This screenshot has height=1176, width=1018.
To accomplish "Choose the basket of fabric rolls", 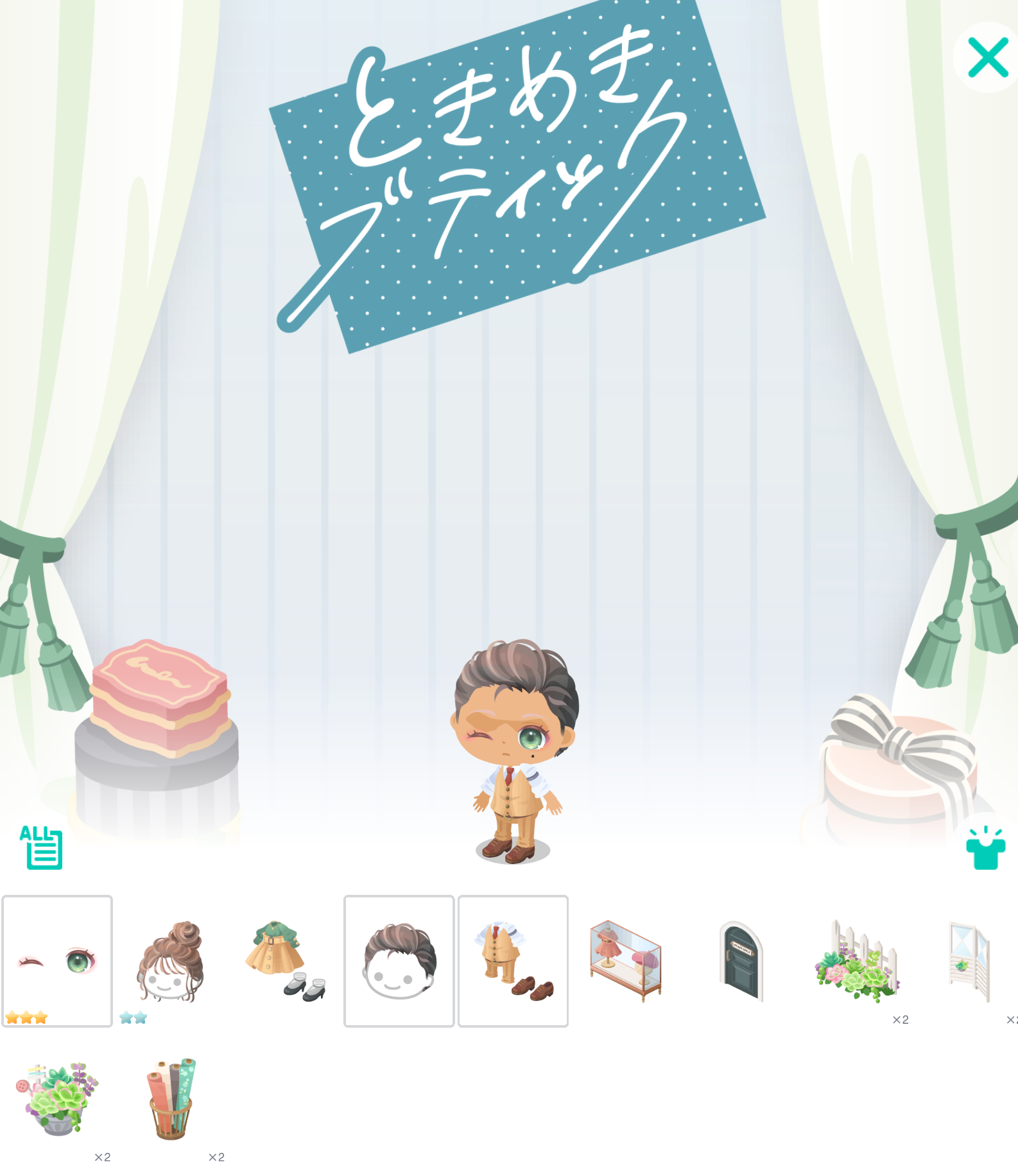I will 171,1099.
